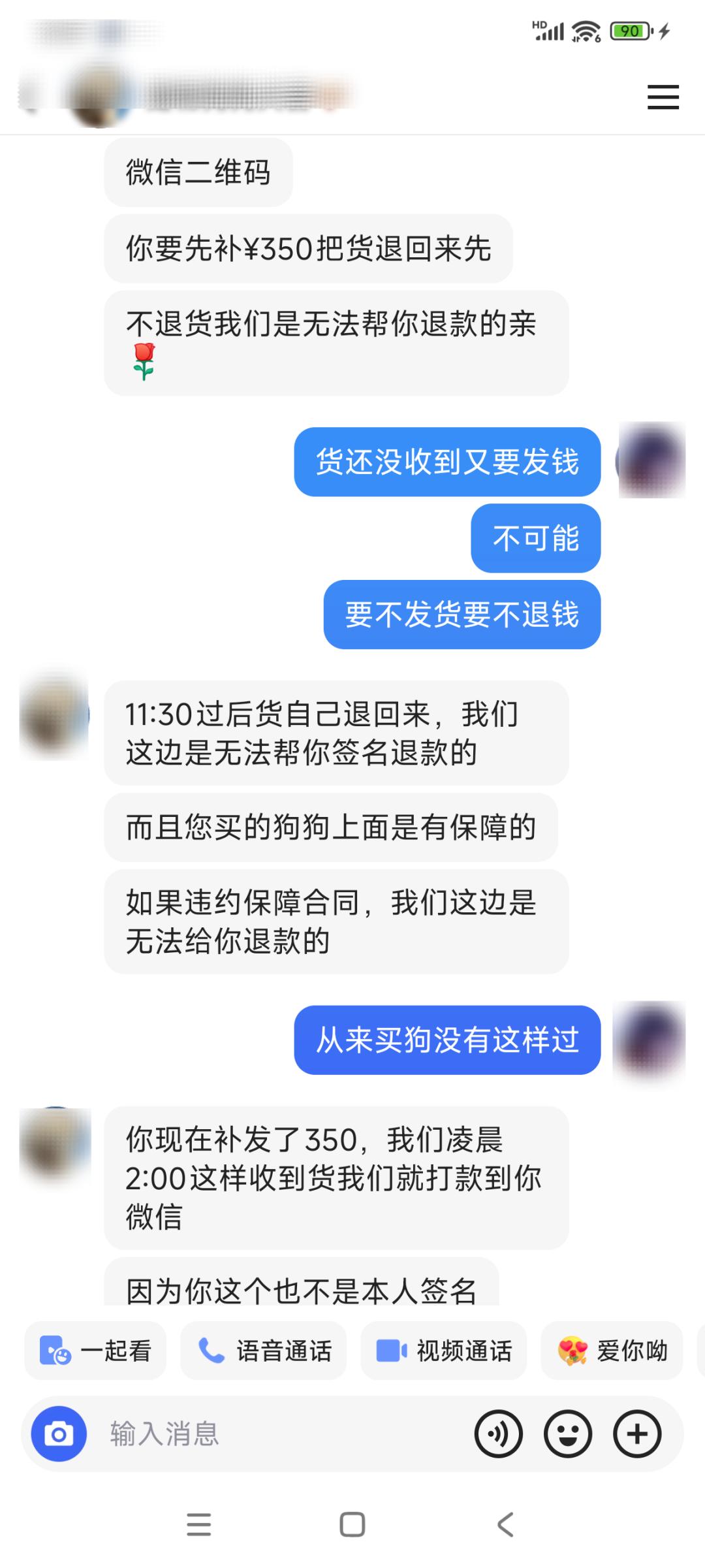Go to the system home screen

coord(352,1525)
